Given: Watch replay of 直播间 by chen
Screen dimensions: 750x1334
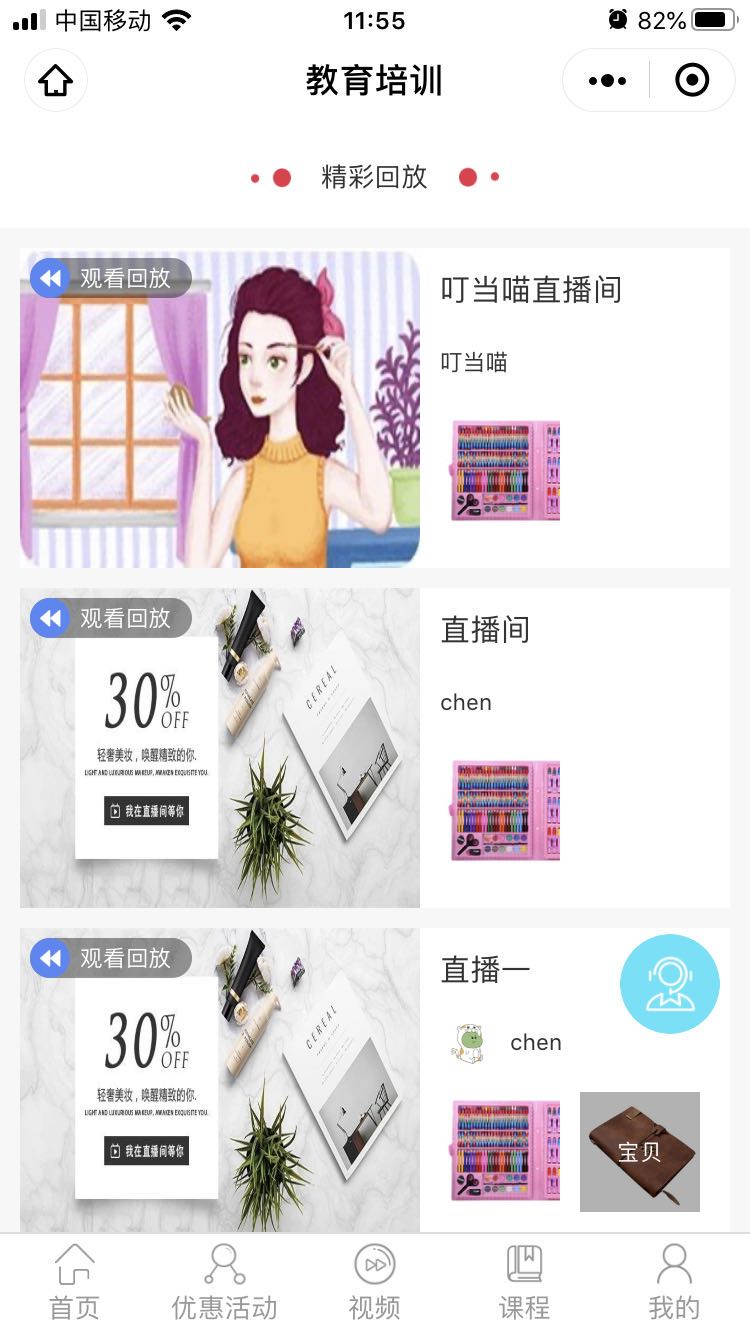Looking at the screenshot, I should pos(111,618).
